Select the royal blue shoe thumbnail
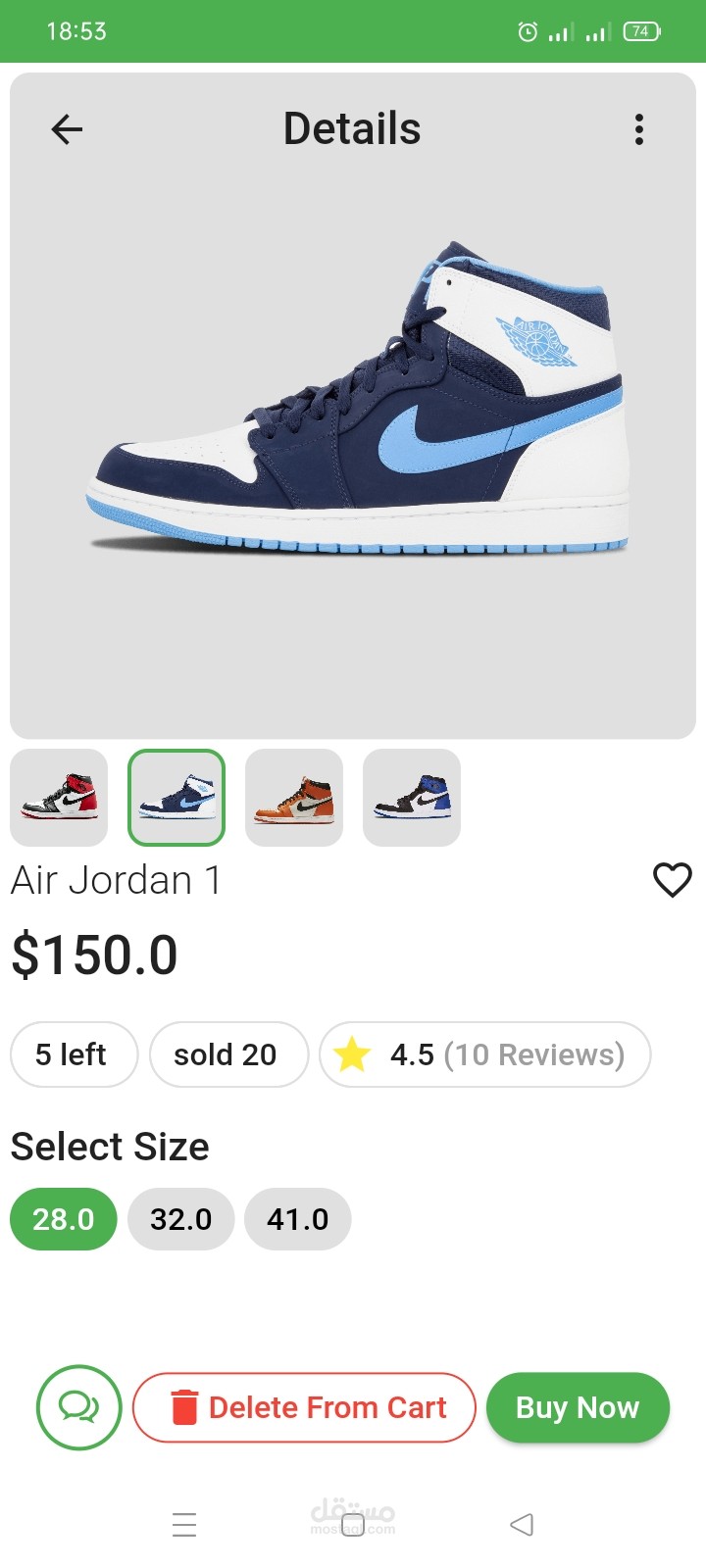The height and width of the screenshot is (1568, 706). (x=412, y=798)
